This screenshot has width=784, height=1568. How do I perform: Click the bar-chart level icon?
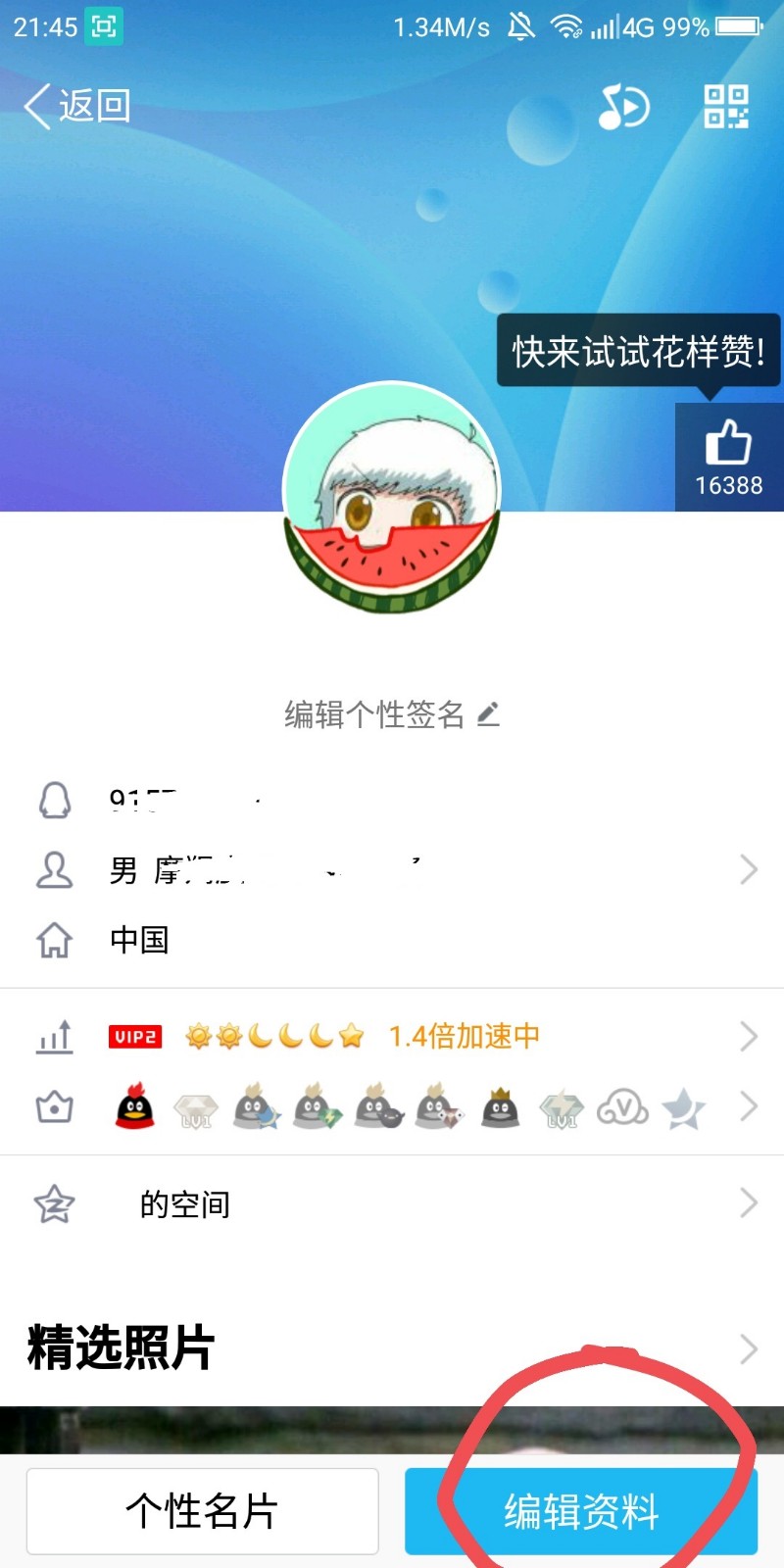(54, 1036)
